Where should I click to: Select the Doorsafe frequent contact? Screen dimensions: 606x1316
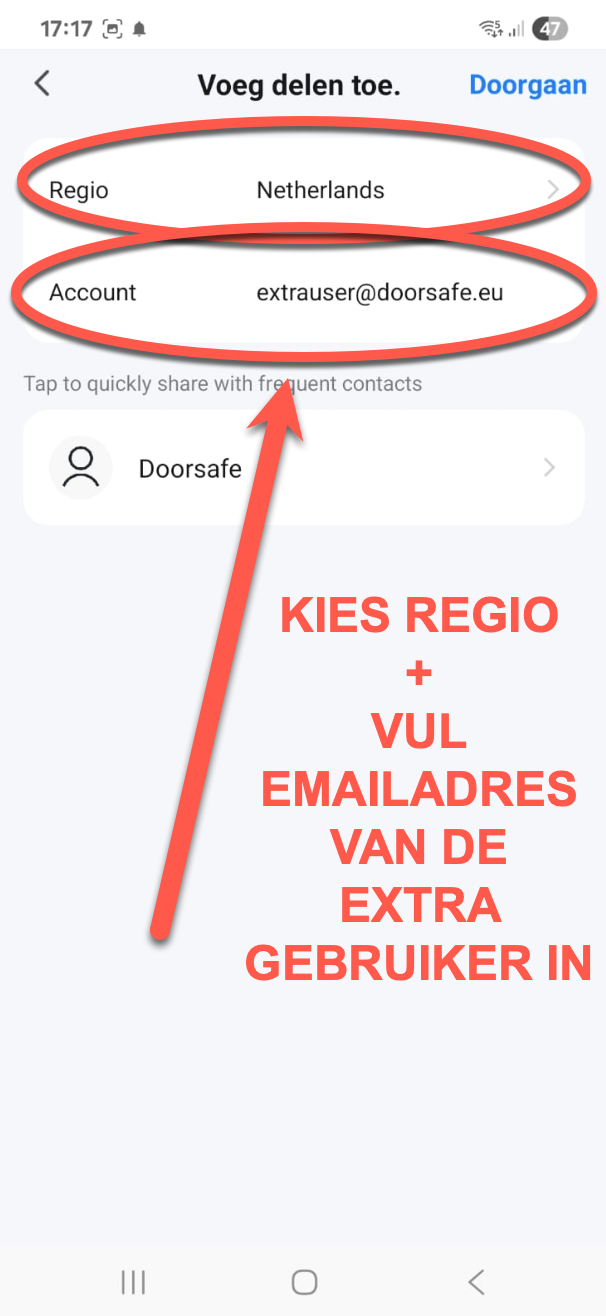click(x=303, y=468)
